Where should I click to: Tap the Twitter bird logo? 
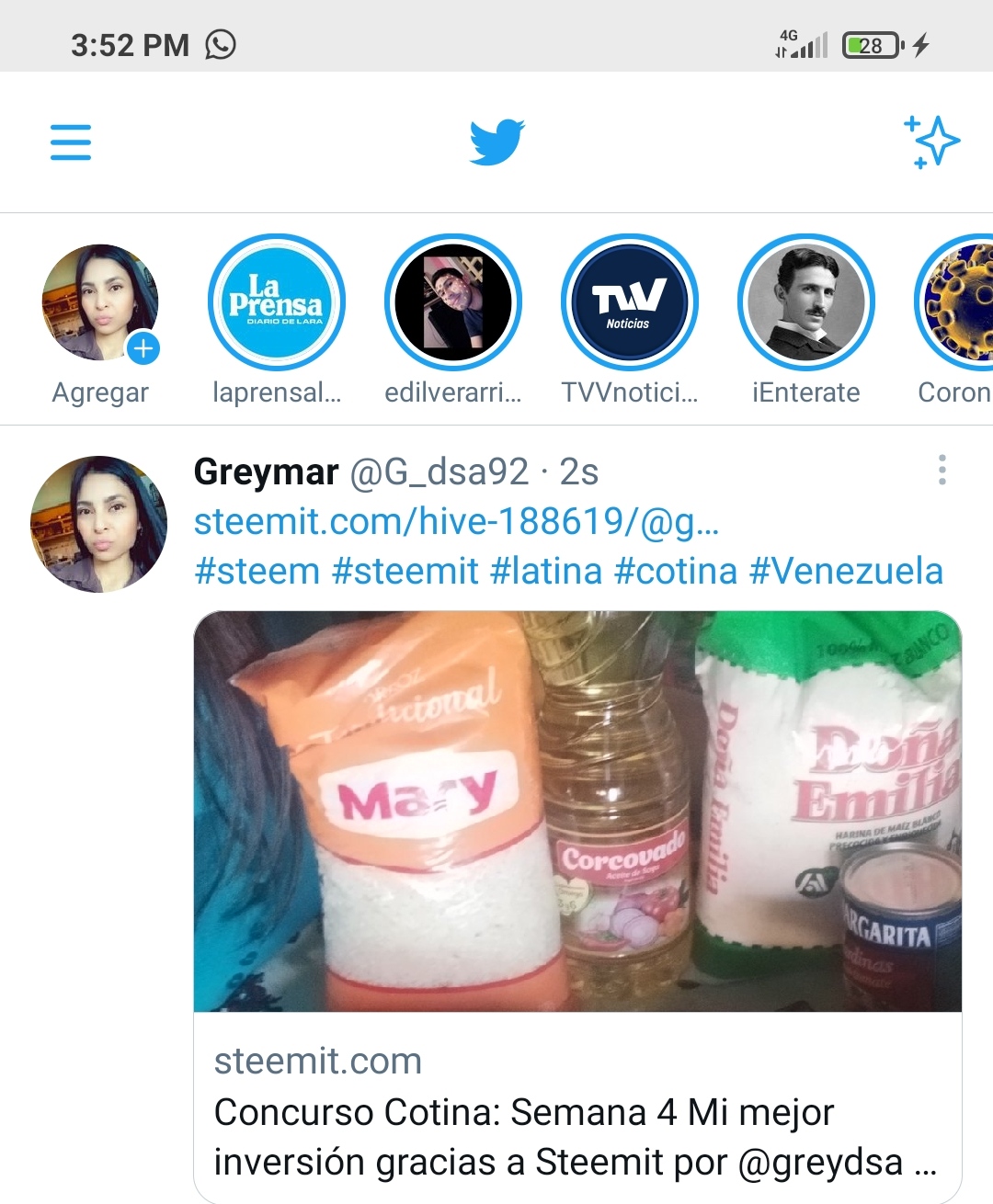[496, 142]
